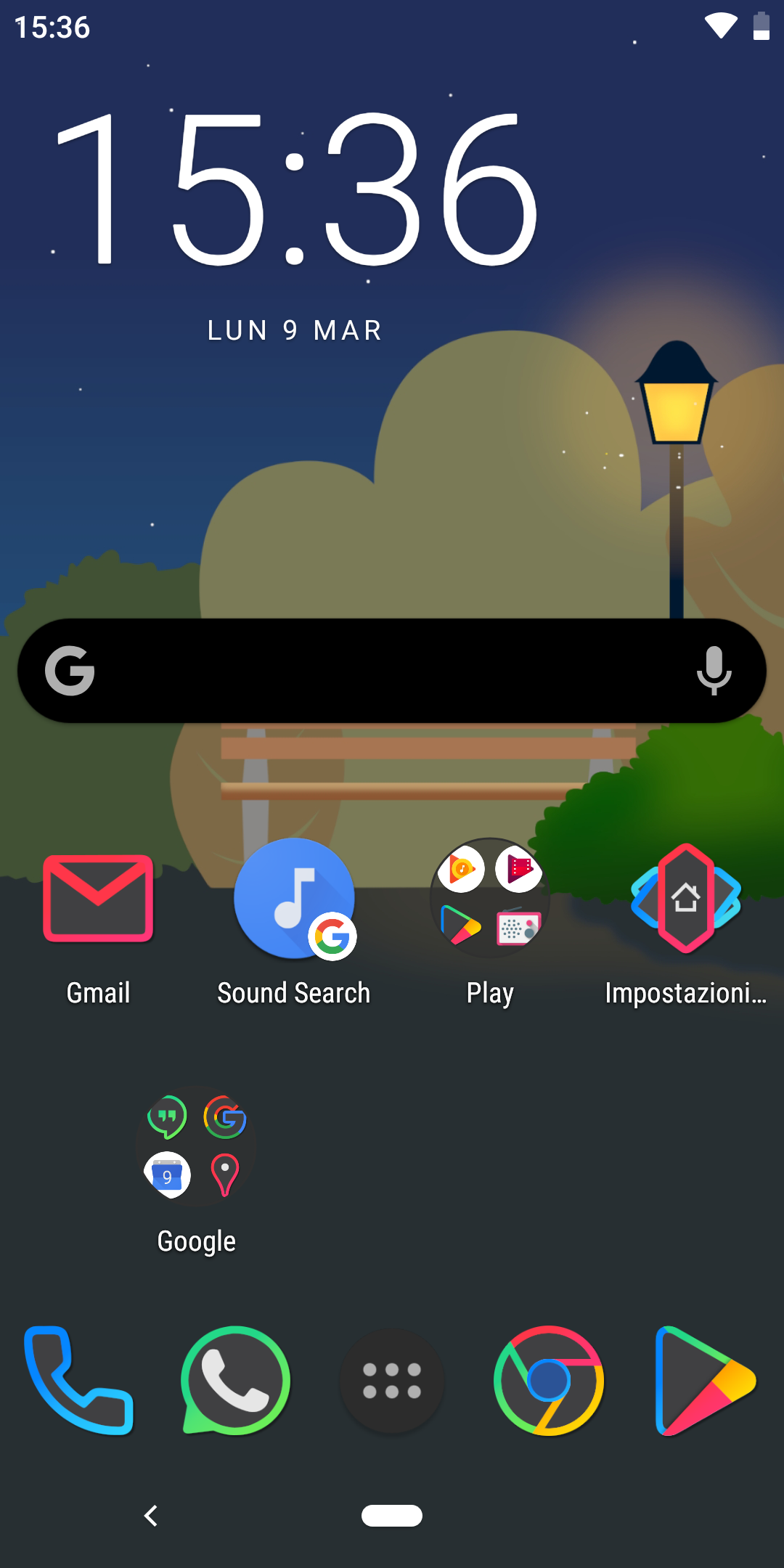Open Google Play Store from the dock

706,1381
